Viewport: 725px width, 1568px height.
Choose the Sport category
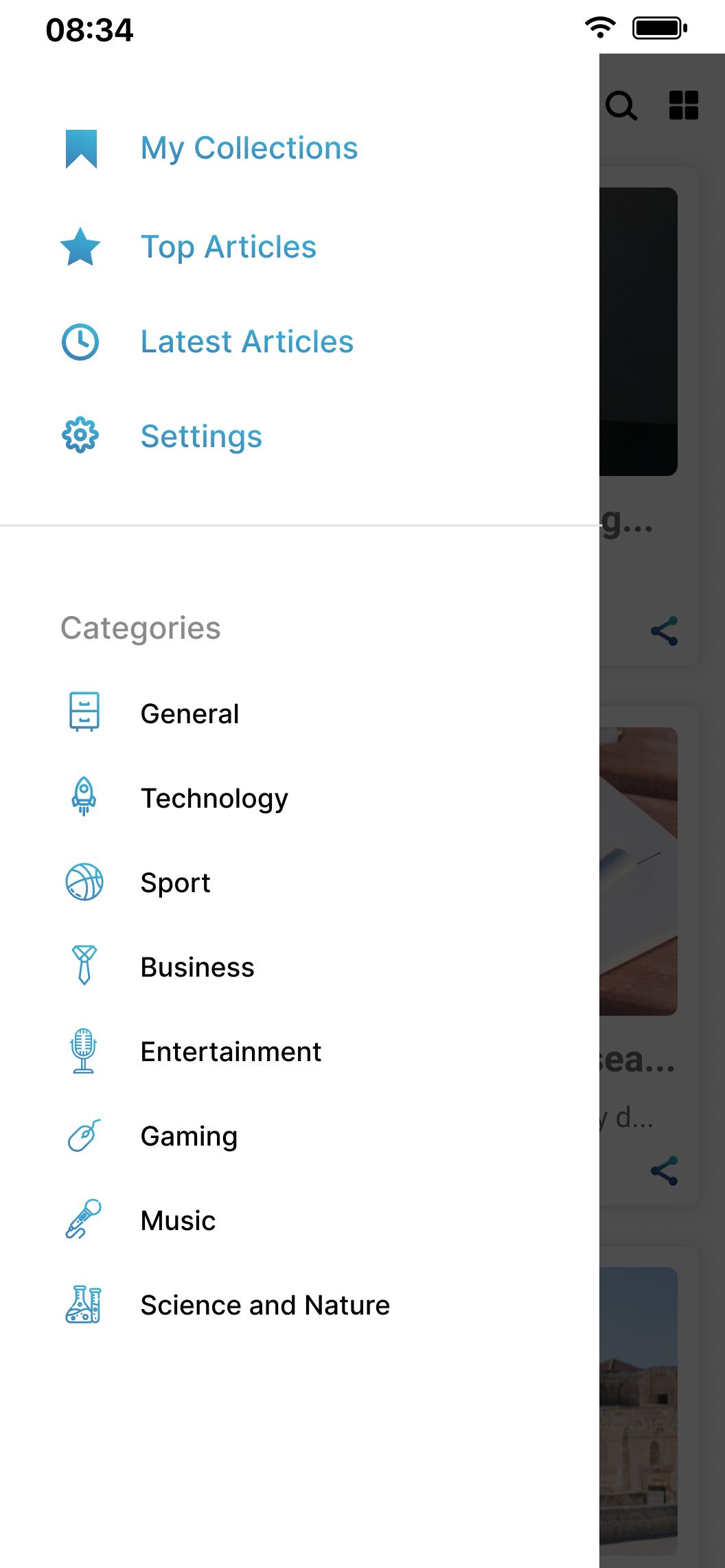click(x=175, y=883)
